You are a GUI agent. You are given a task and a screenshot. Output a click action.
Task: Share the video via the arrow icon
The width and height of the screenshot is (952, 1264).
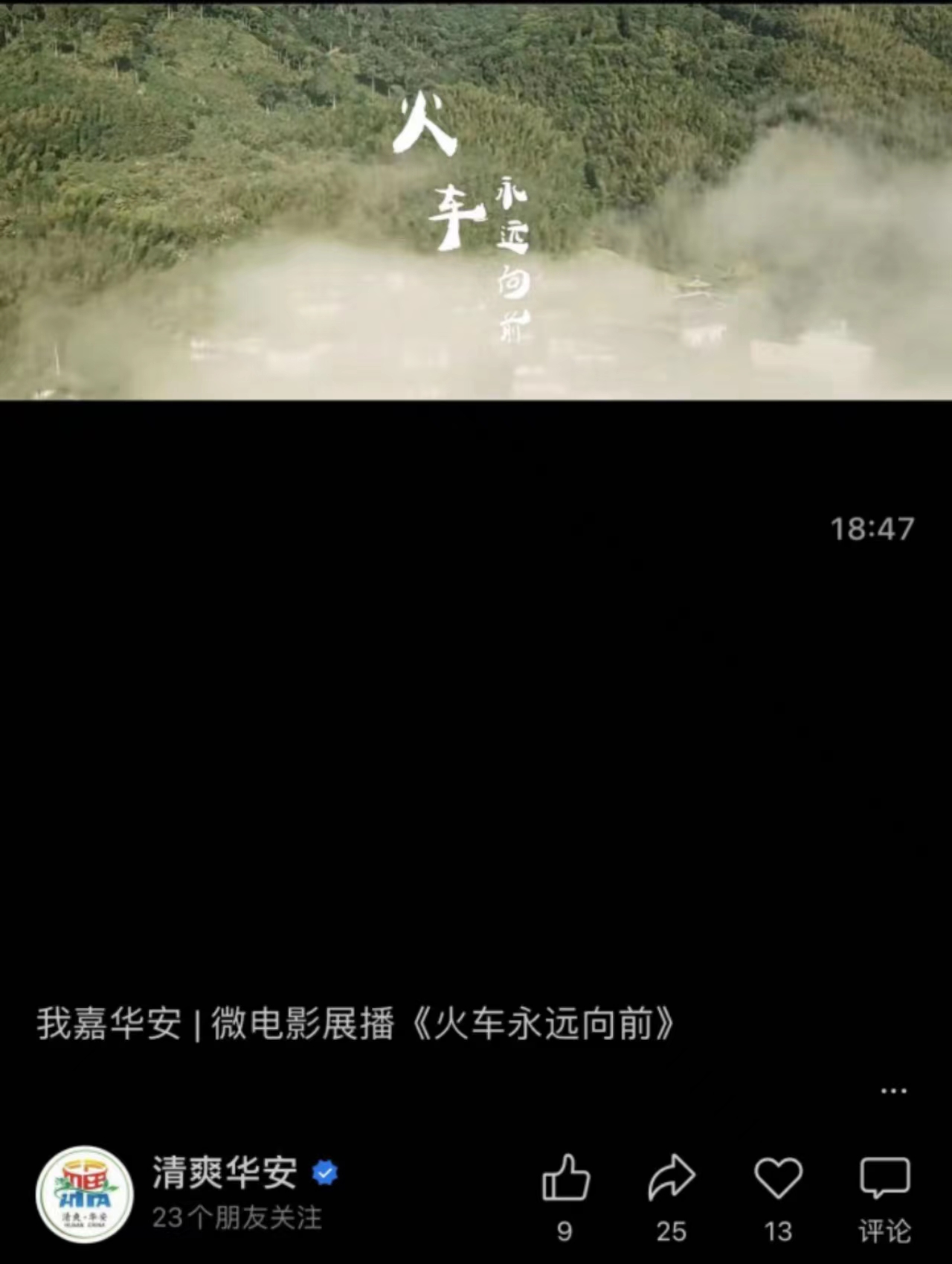point(671,1178)
